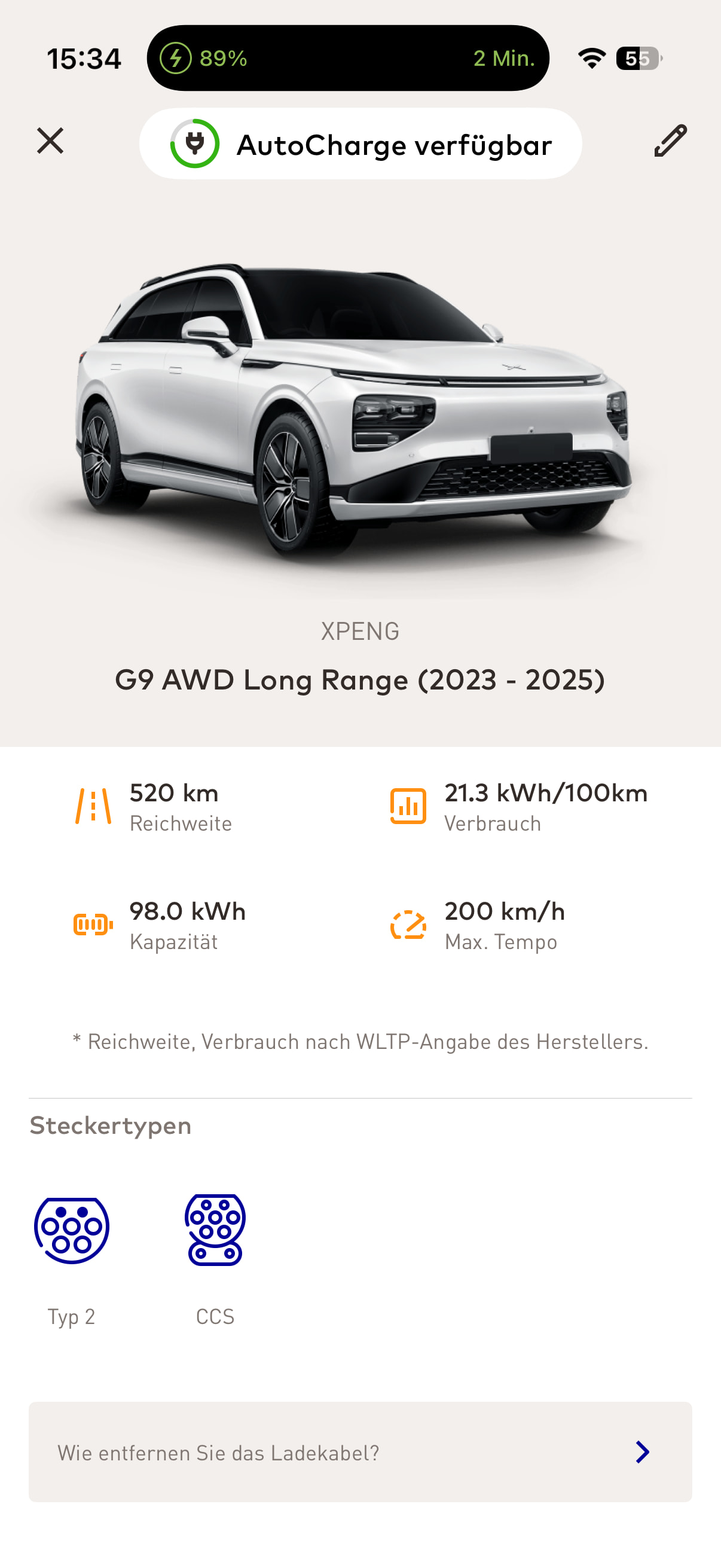This screenshot has width=721, height=1568.
Task: Edit the vehicle with the pencil icon
Action: point(671,141)
